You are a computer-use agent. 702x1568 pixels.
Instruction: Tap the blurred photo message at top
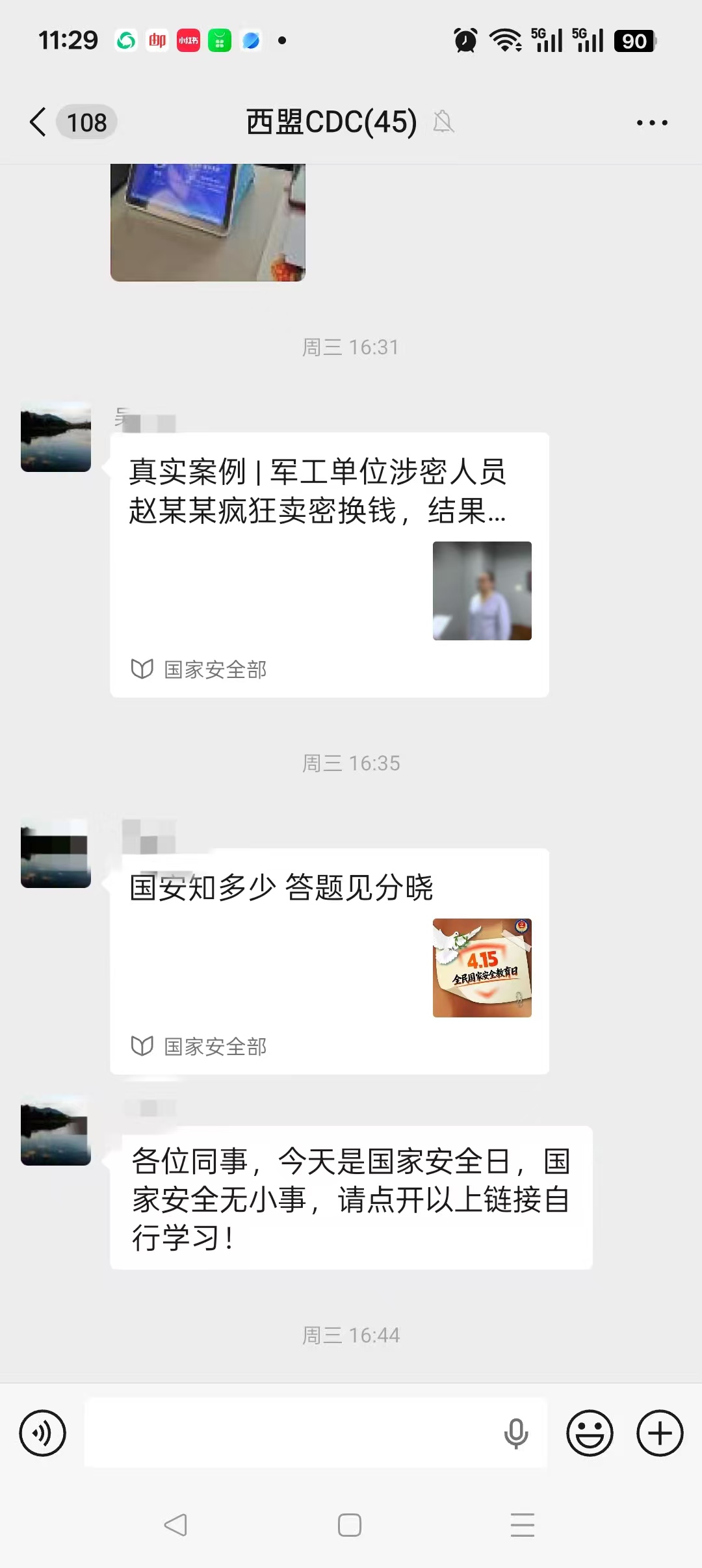207,221
